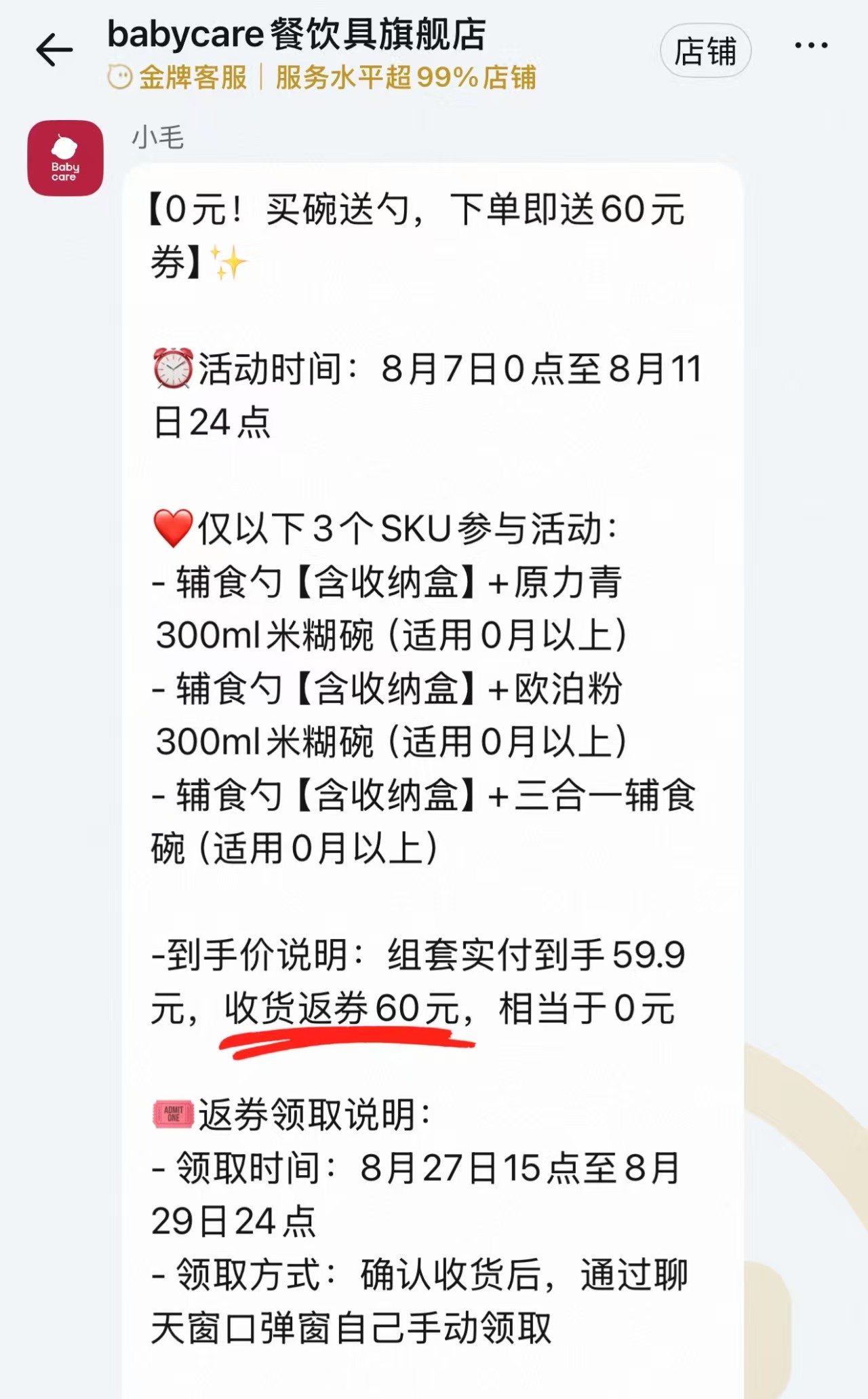Tap the three-dot more options icon
This screenshot has height=1399, width=868.
coord(812,45)
